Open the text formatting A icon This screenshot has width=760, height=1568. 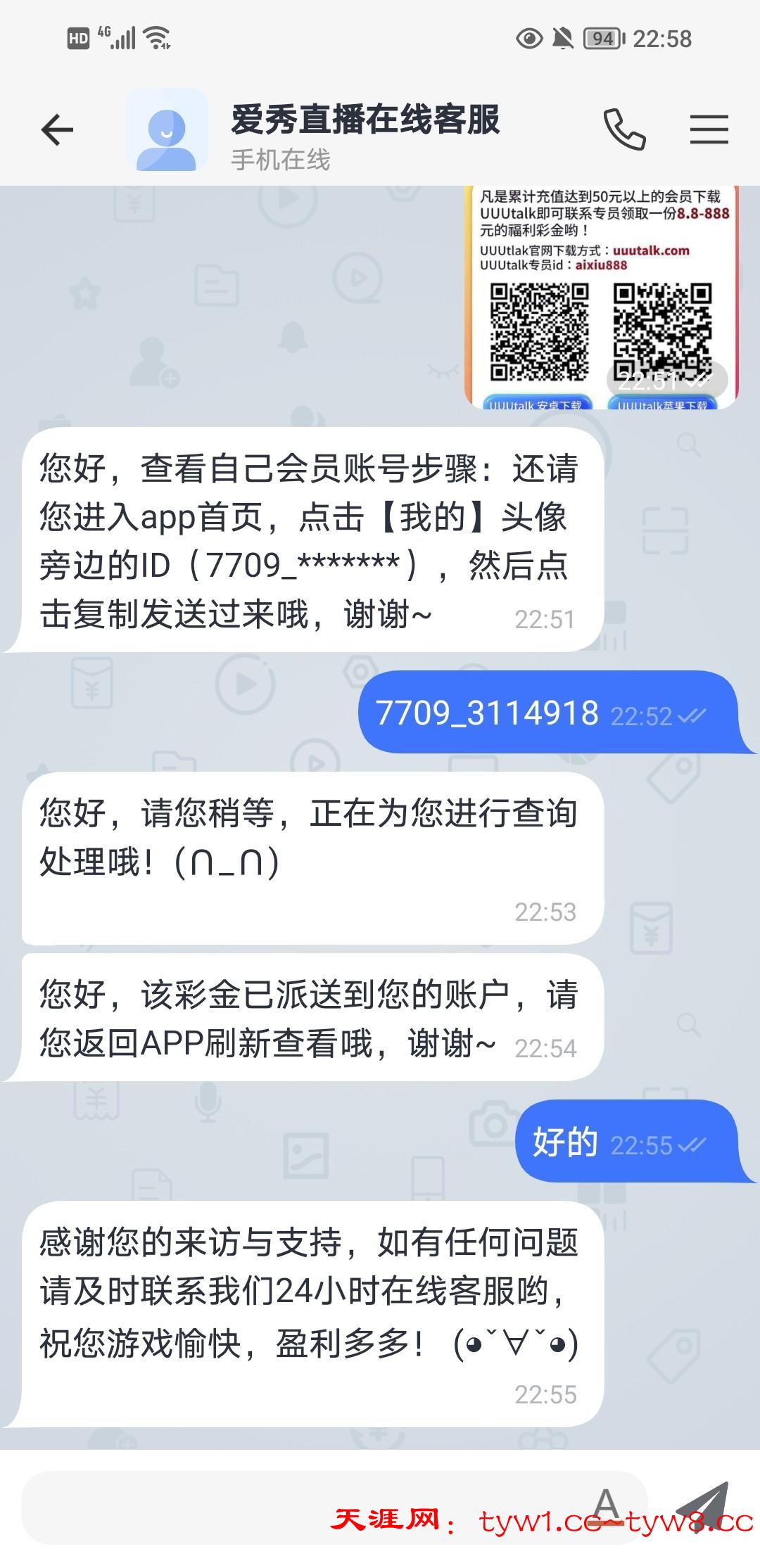[x=606, y=1505]
